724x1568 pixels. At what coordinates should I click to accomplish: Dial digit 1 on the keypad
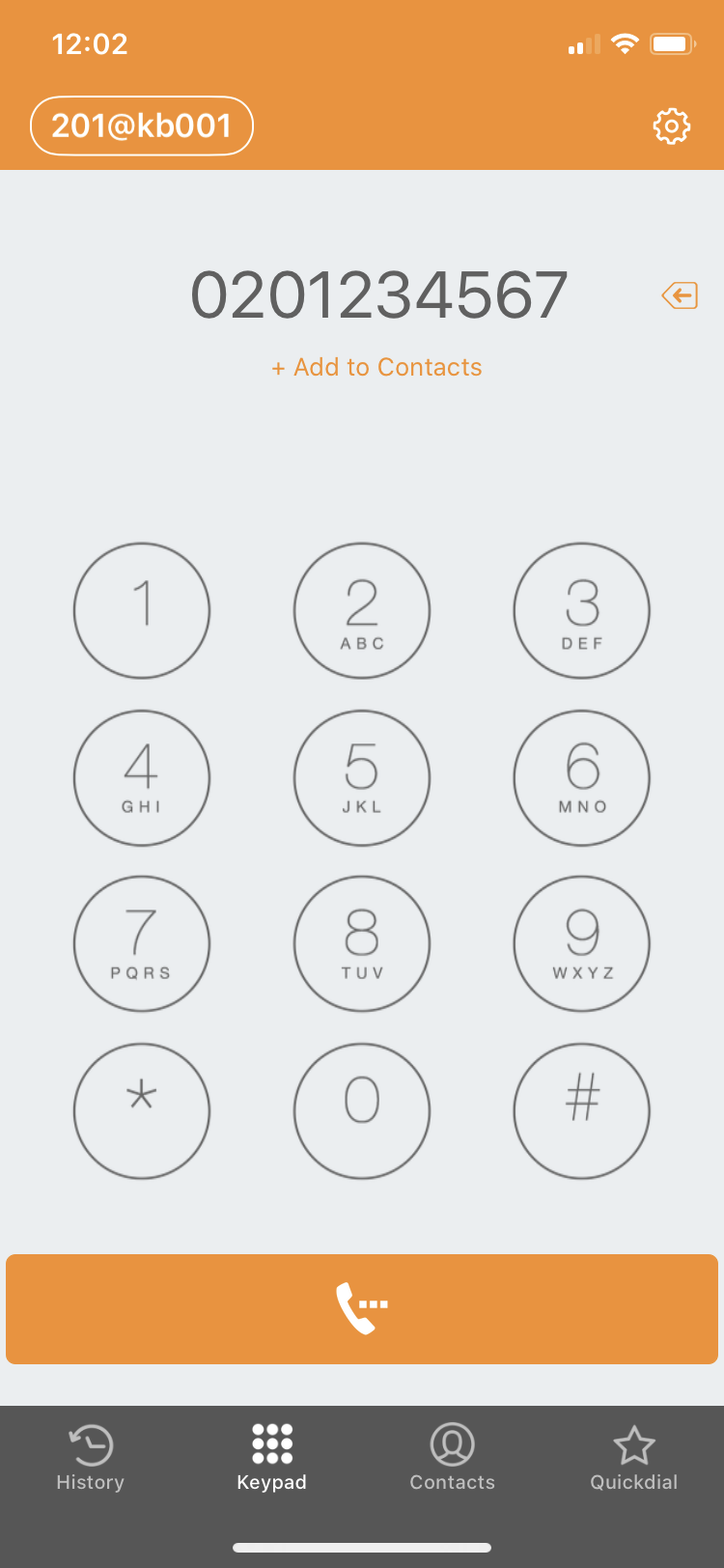142,610
